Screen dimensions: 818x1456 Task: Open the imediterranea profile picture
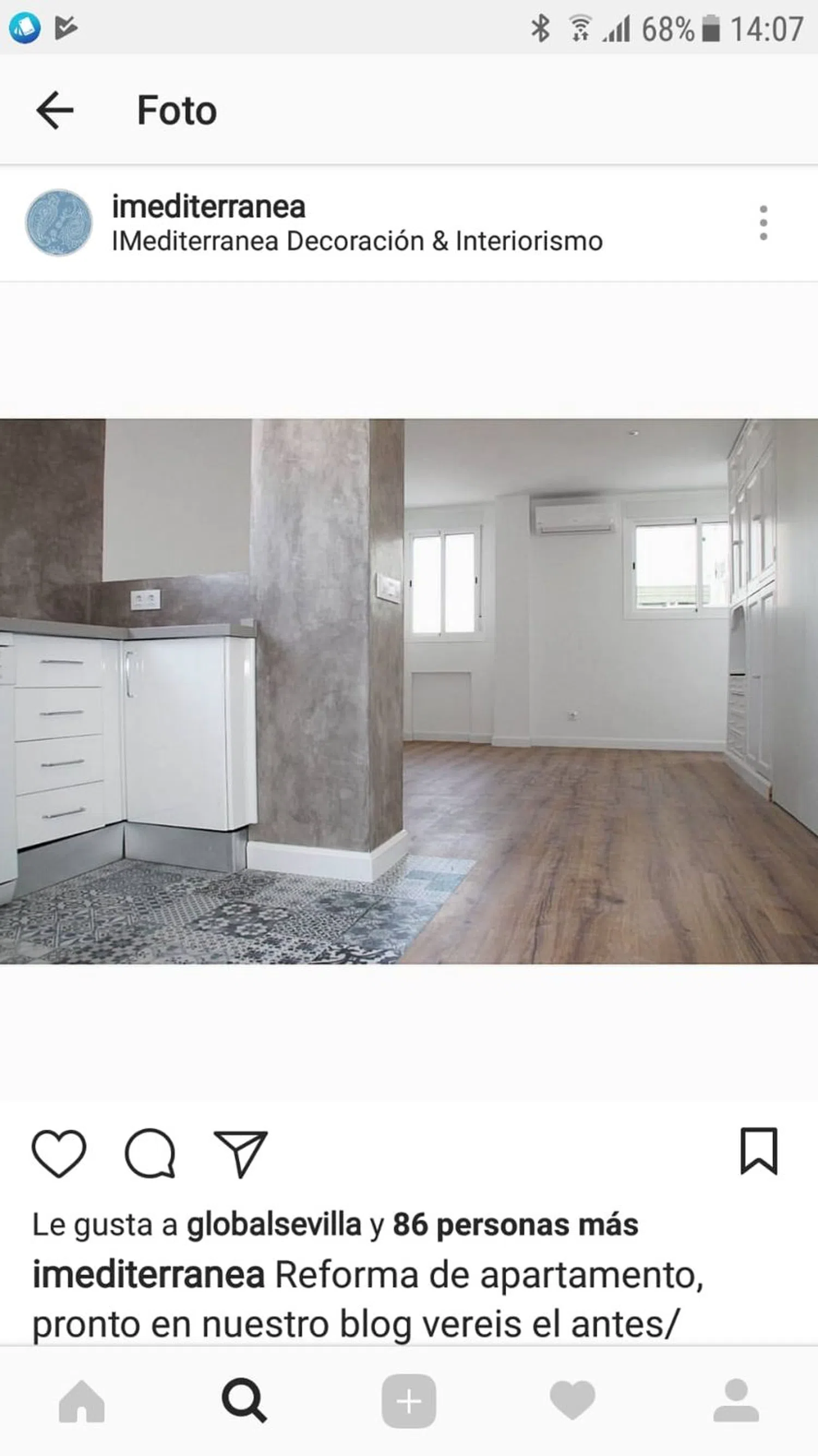[59, 223]
